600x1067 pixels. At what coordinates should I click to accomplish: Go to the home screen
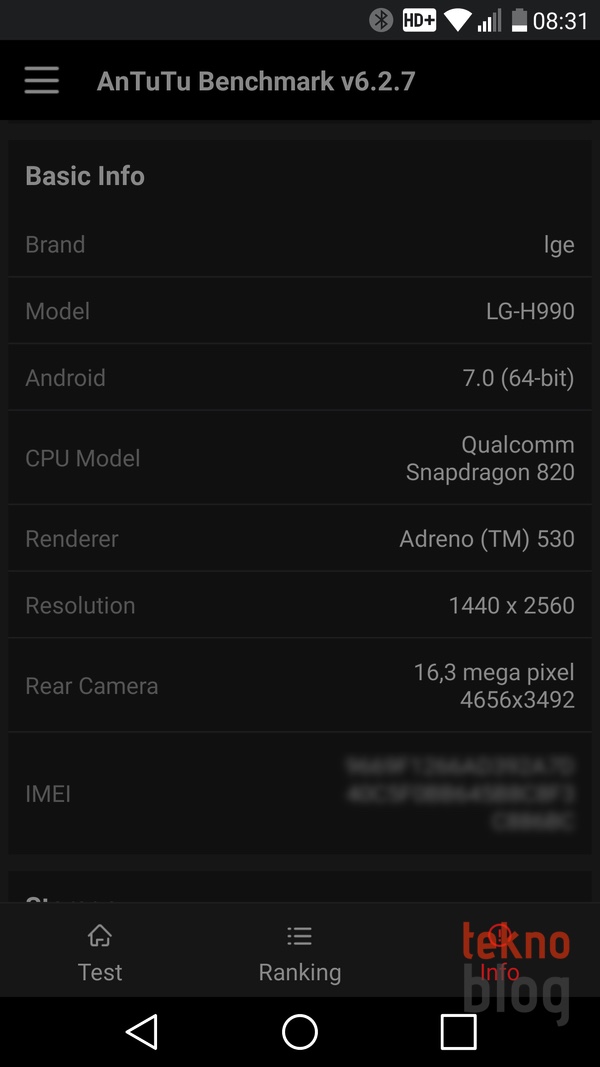pyautogui.click(x=300, y=1032)
